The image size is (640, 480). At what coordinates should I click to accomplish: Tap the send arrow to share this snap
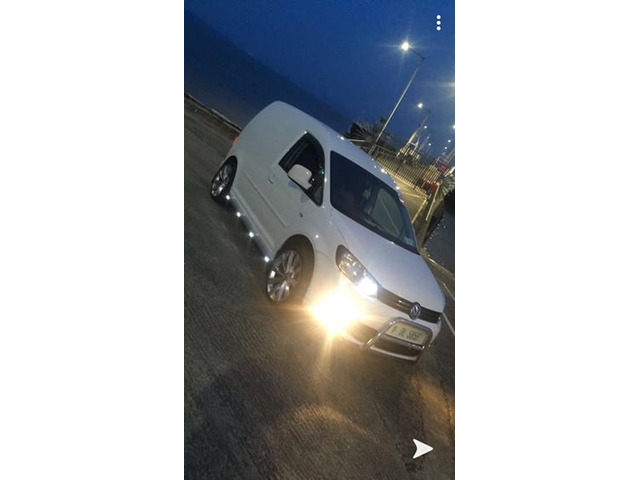(422, 449)
